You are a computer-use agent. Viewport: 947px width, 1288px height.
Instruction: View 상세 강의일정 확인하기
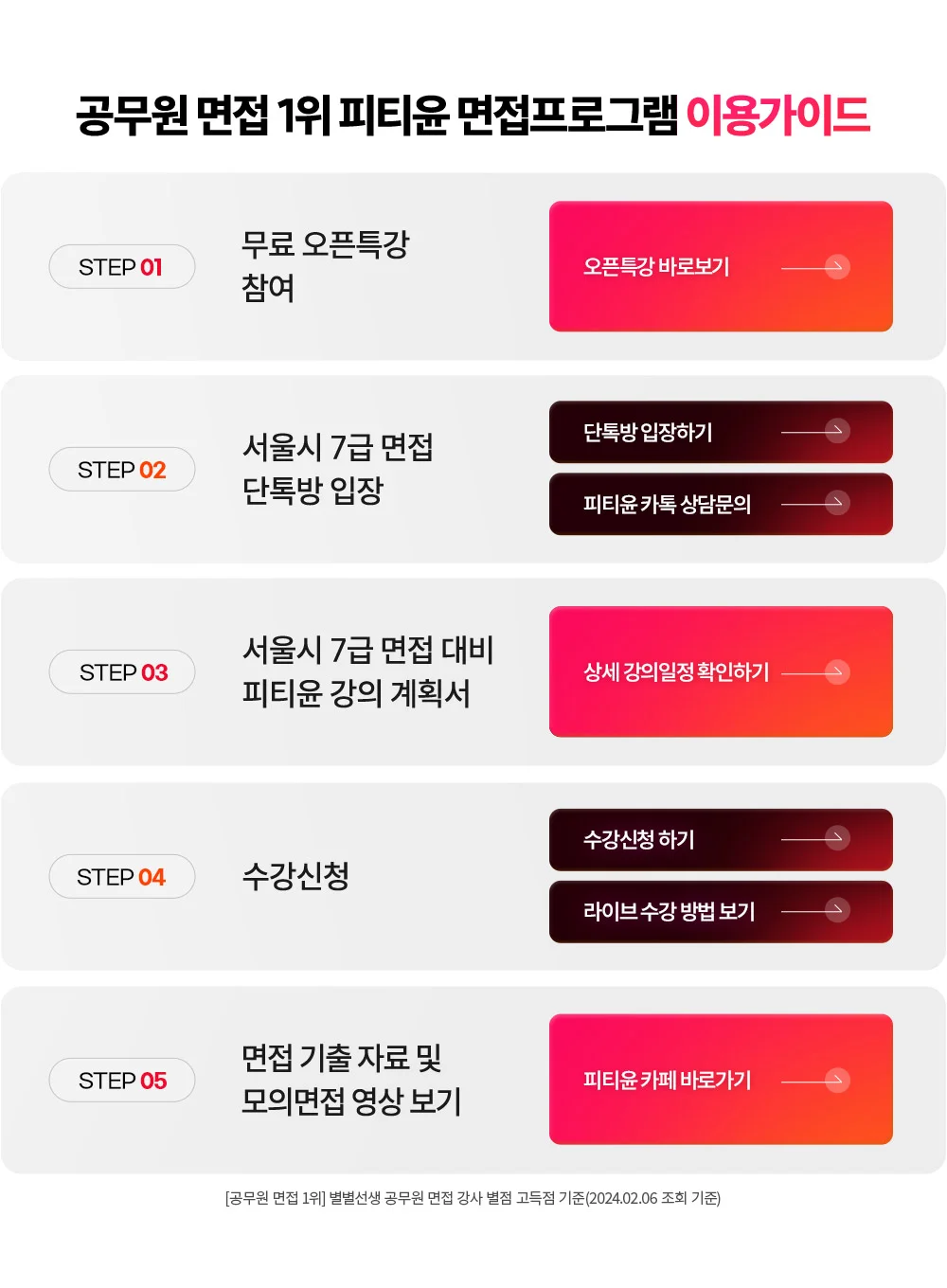(x=721, y=671)
